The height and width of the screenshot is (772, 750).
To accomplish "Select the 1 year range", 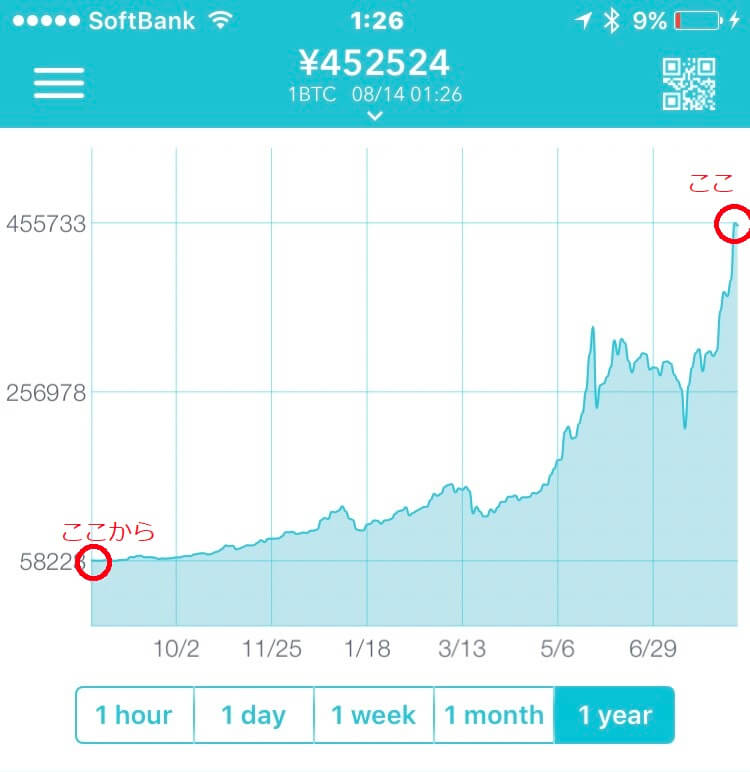I will (x=614, y=714).
